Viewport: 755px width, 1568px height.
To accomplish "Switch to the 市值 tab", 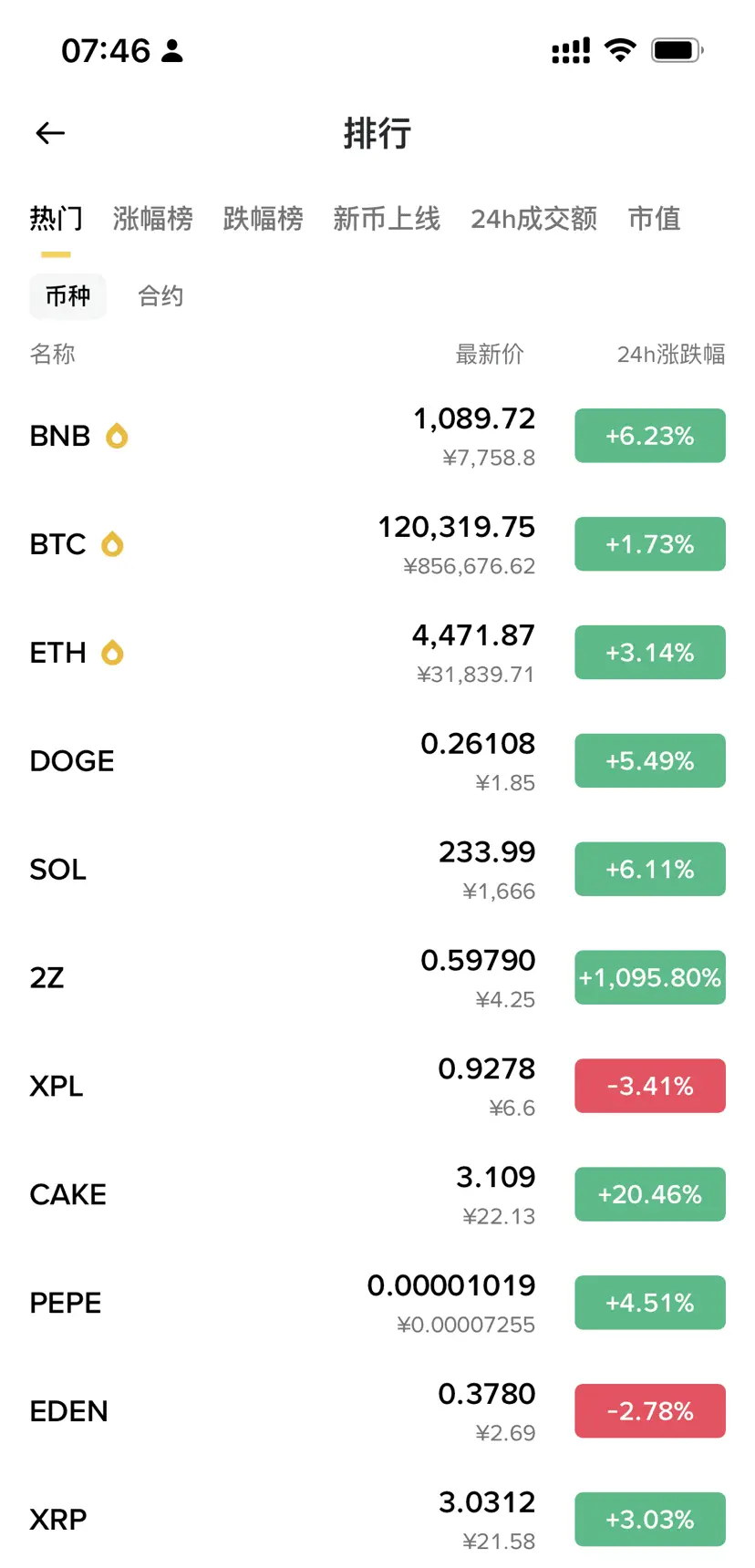I will 654,219.
